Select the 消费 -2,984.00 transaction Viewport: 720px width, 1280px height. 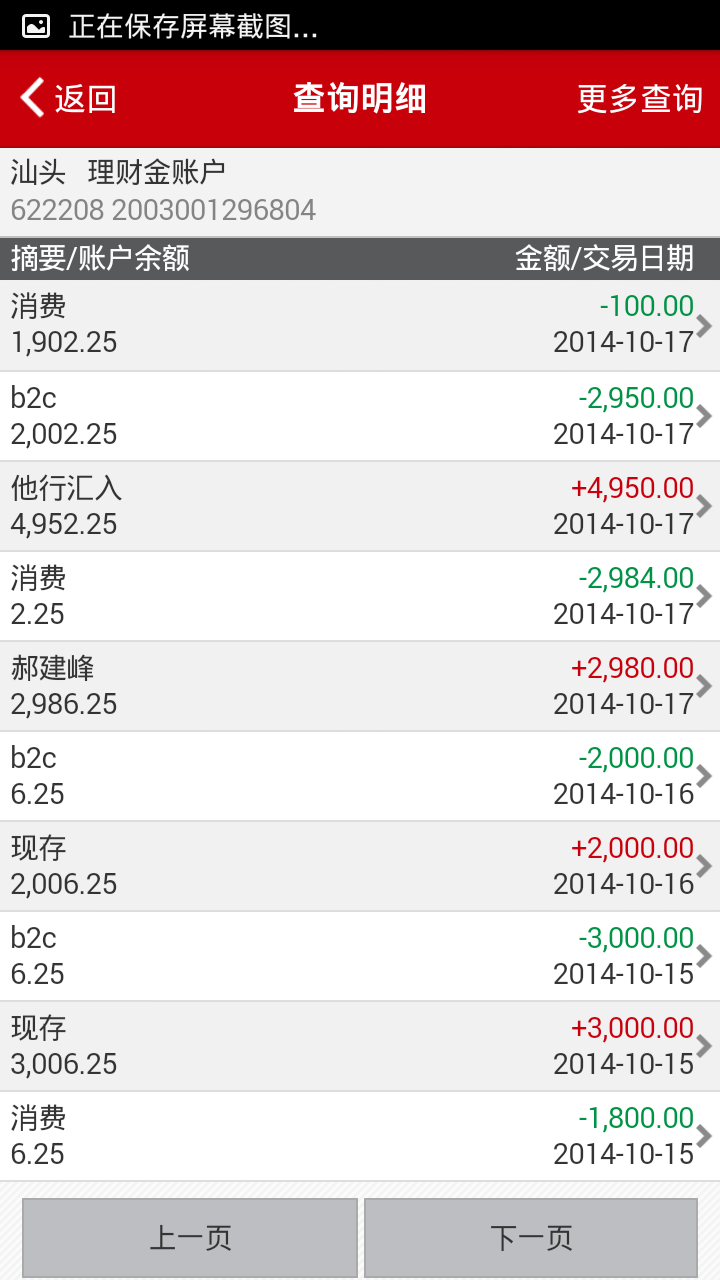[x=360, y=596]
